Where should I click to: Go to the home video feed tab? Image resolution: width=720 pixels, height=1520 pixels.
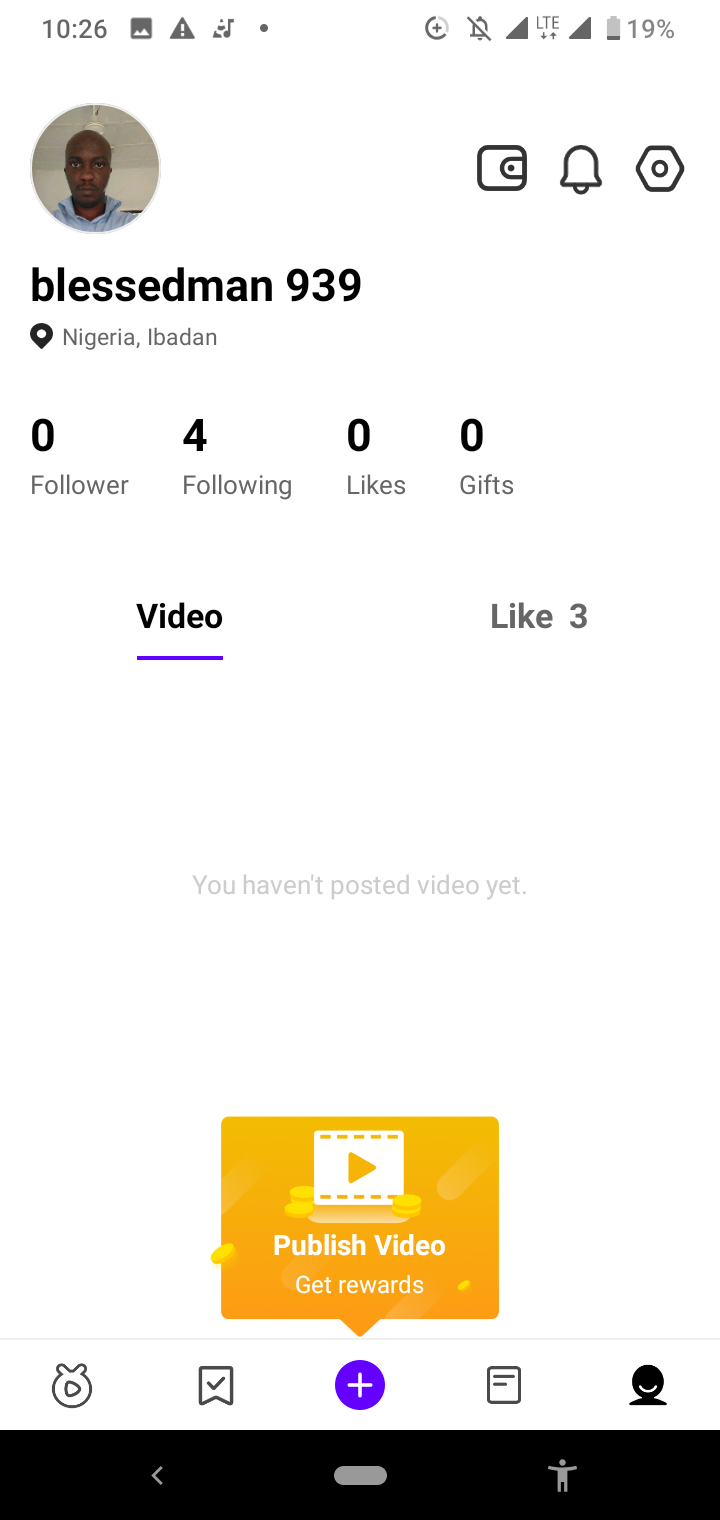[72, 1386]
